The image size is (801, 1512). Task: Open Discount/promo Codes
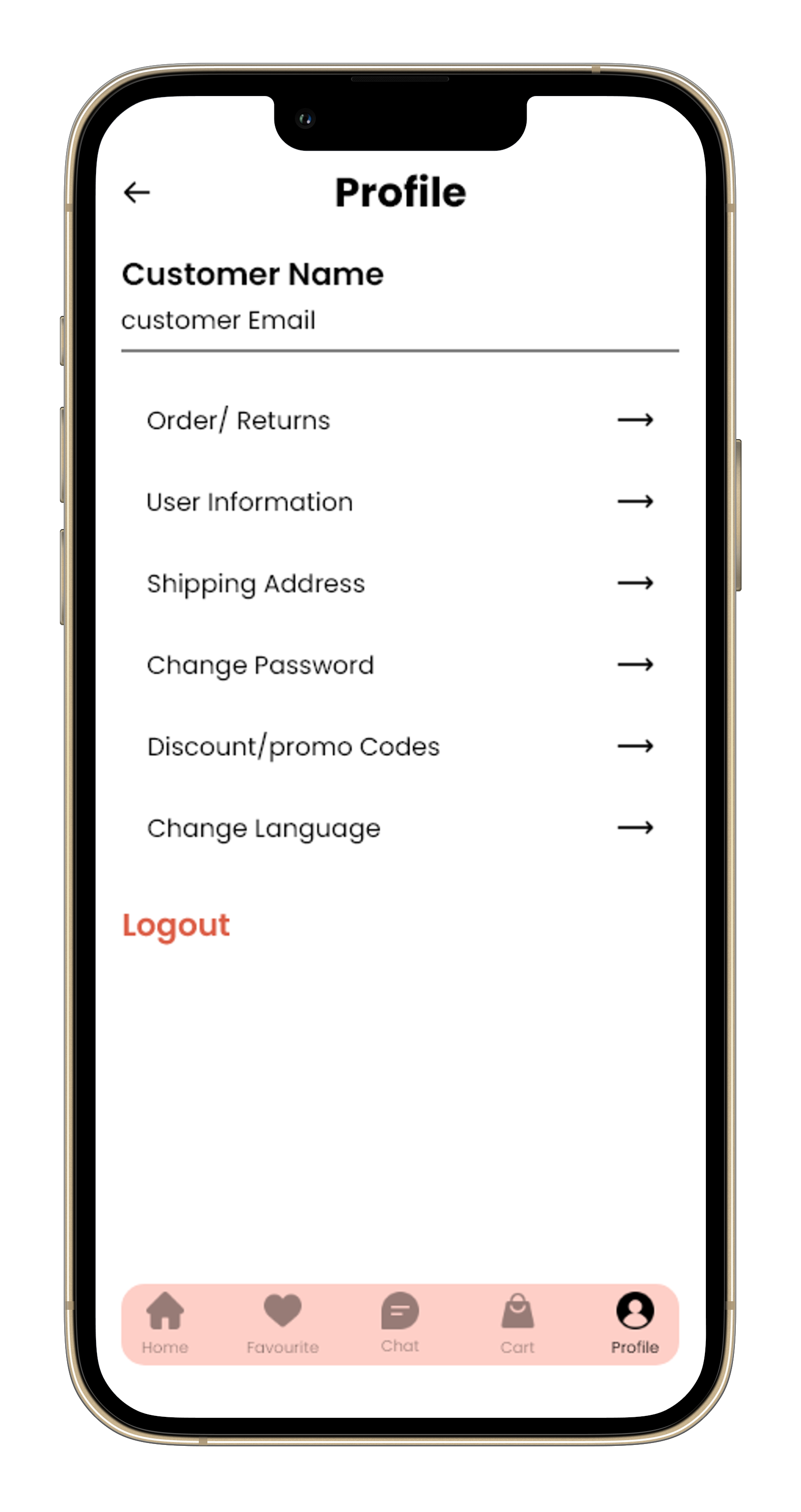click(399, 746)
